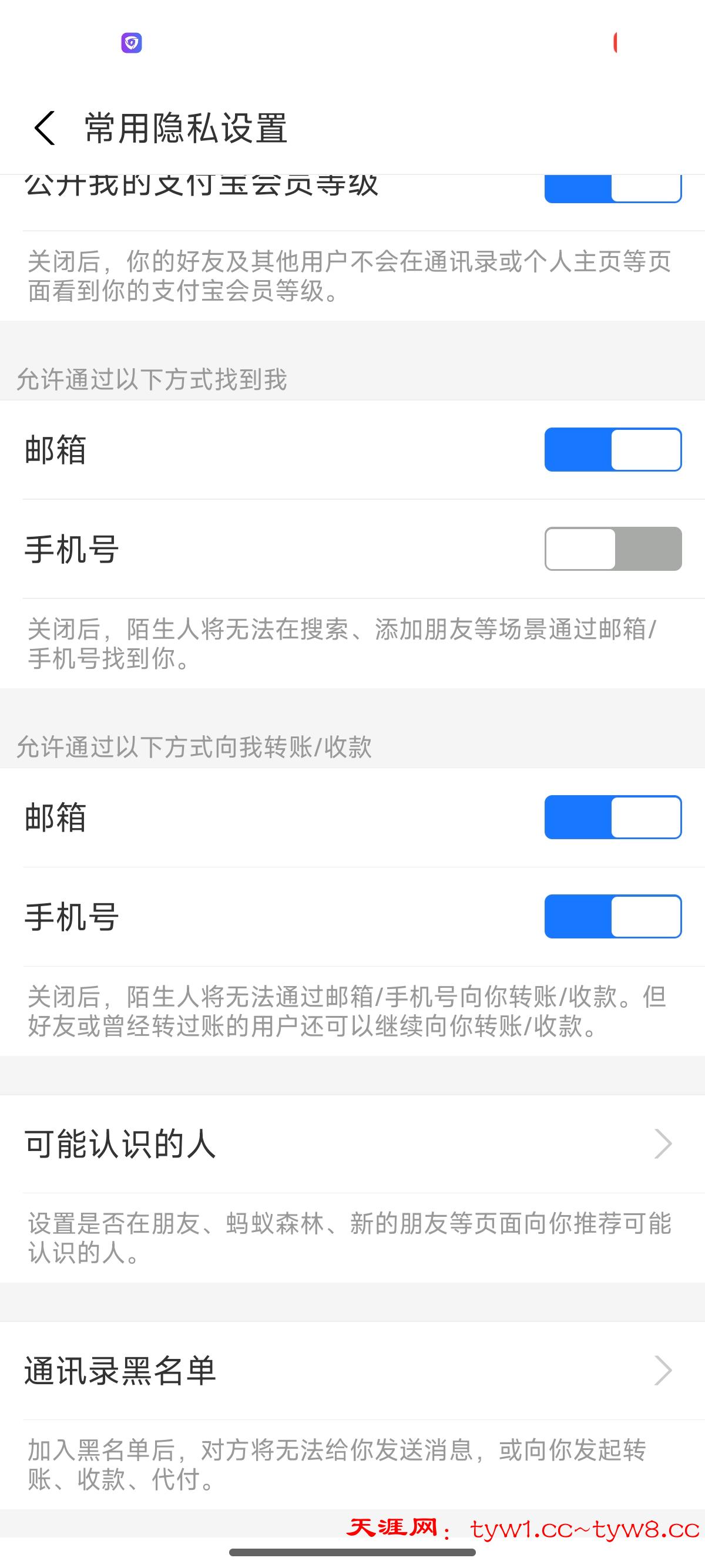Enable 手机号 under 允许通过以下方式找到我

pyautogui.click(x=612, y=549)
